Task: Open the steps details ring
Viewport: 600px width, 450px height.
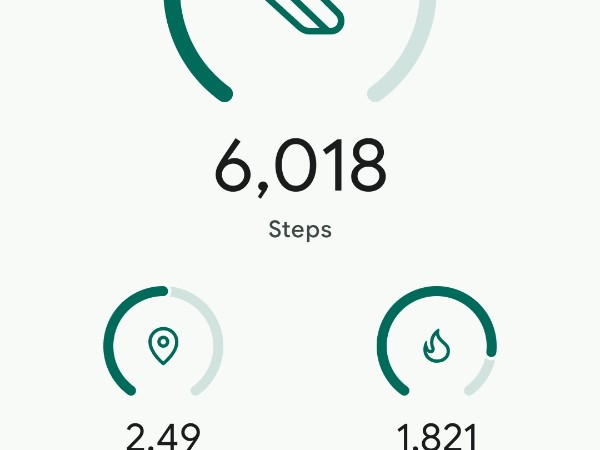Action: (300, 40)
